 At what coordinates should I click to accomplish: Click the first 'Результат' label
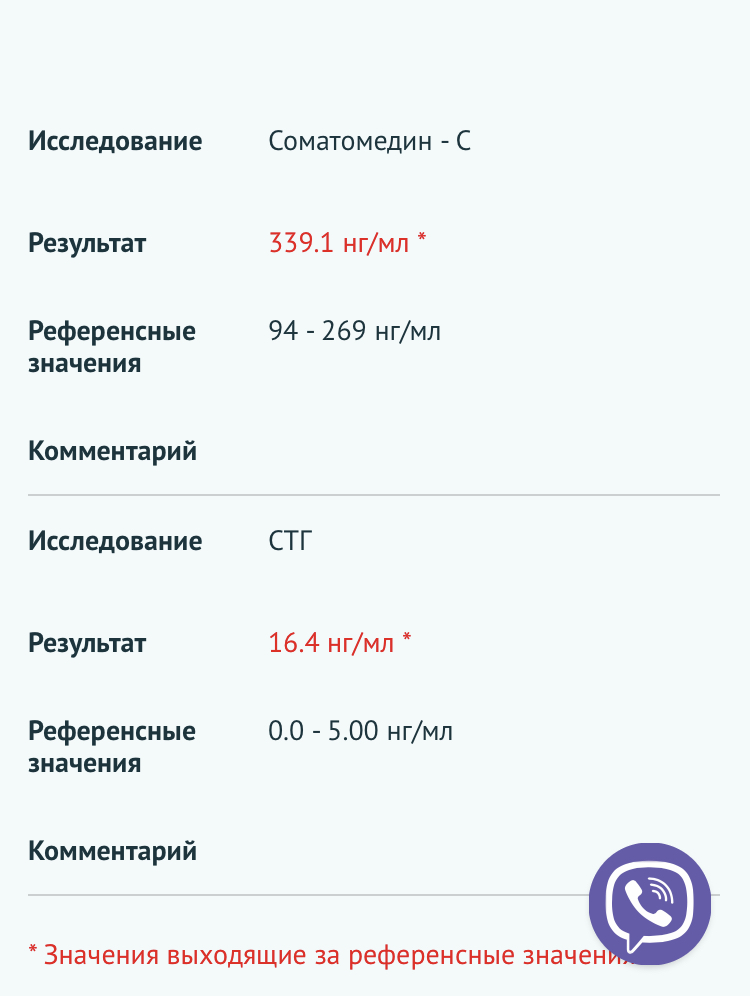pyautogui.click(x=87, y=243)
